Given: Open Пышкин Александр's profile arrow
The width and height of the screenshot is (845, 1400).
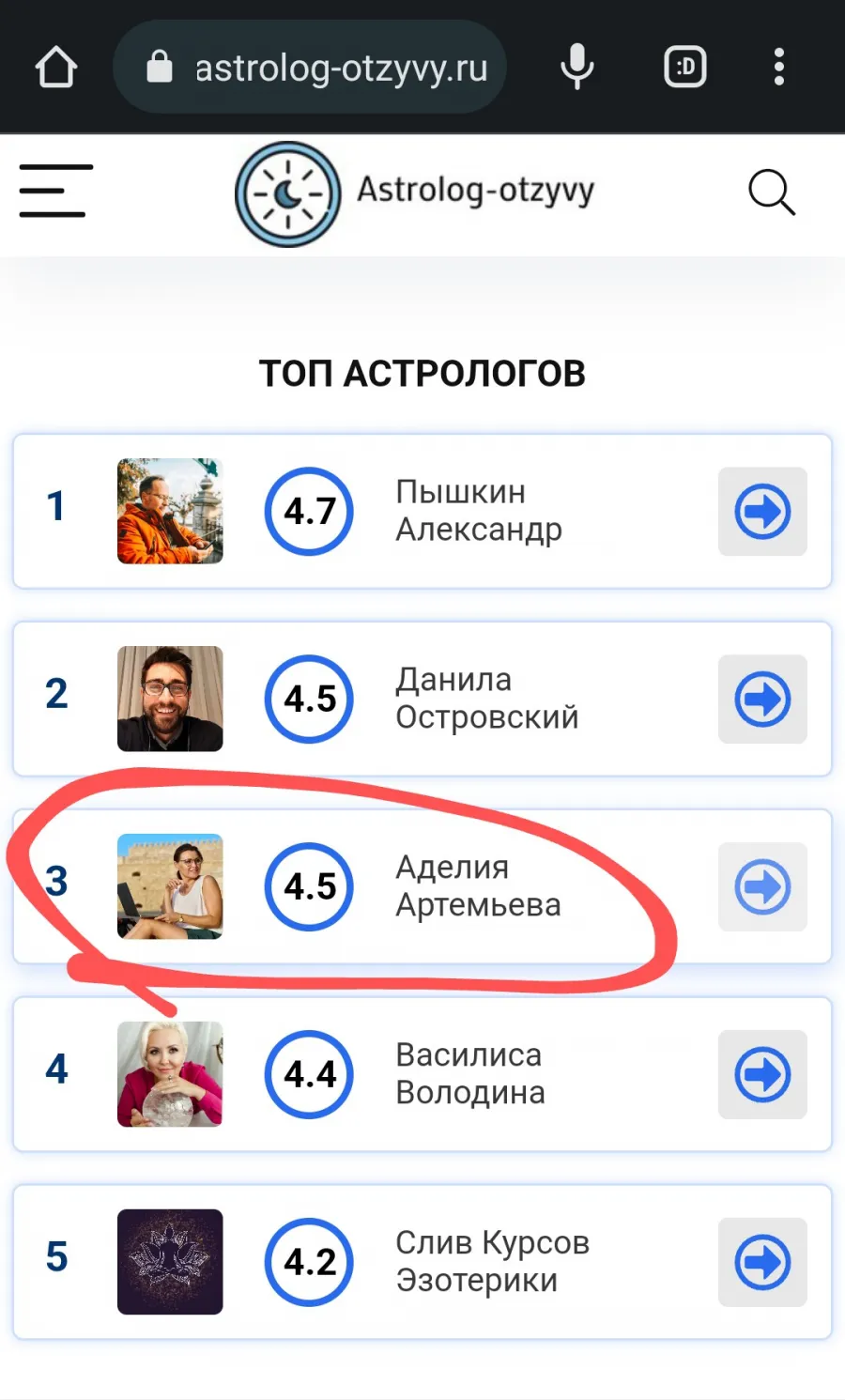Looking at the screenshot, I should click(762, 511).
